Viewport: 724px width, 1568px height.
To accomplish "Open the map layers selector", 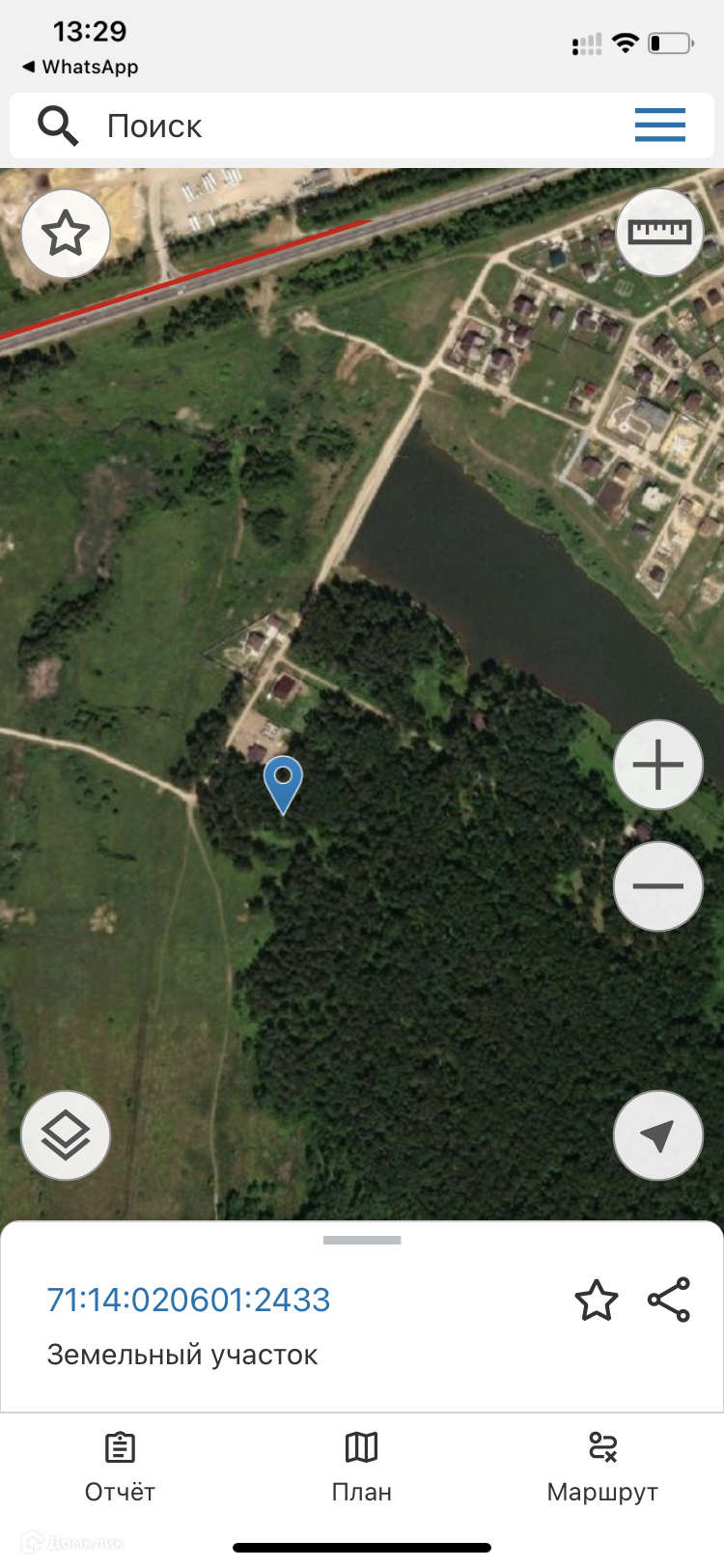I will point(66,1134).
